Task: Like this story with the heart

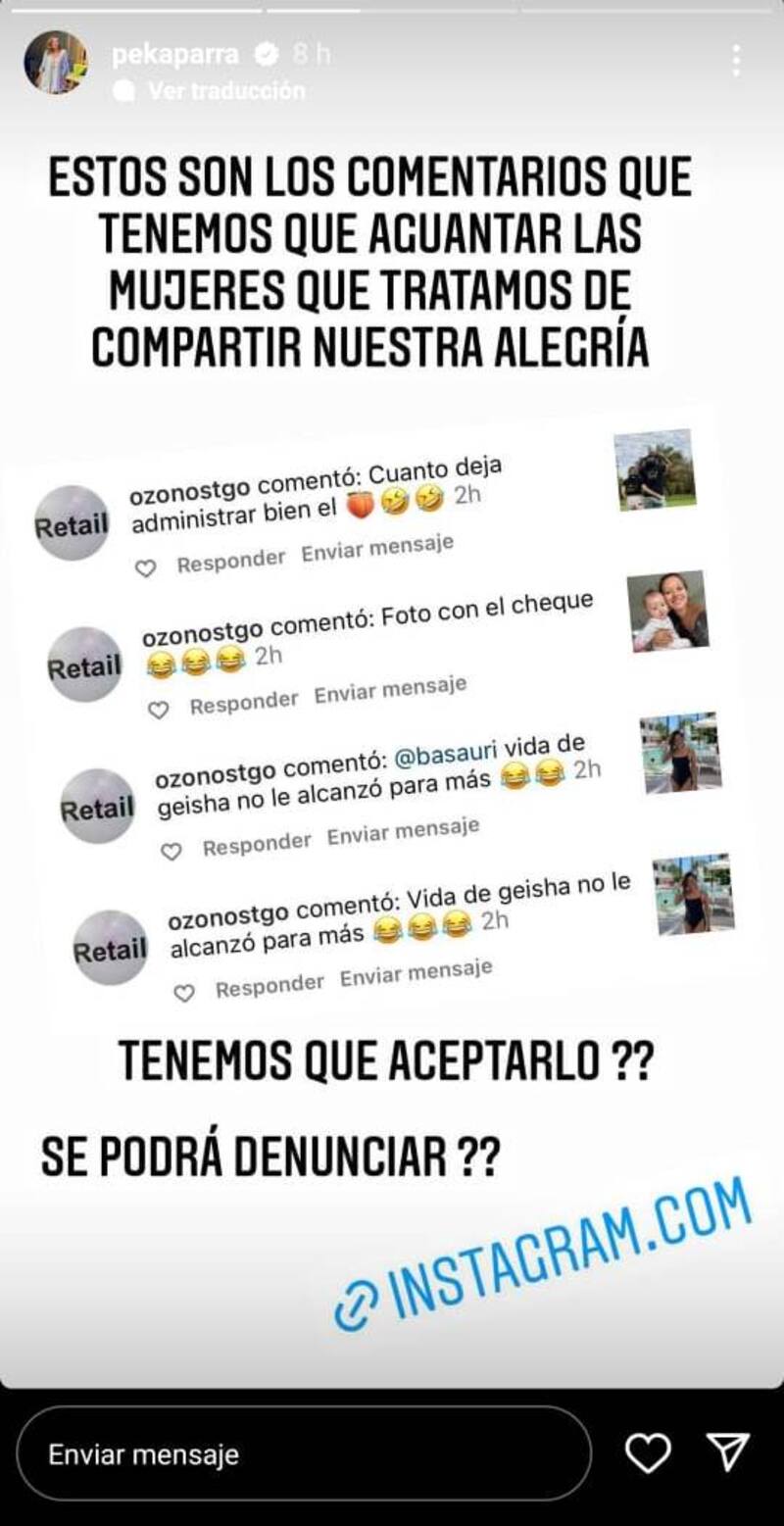Action: click(x=648, y=1453)
